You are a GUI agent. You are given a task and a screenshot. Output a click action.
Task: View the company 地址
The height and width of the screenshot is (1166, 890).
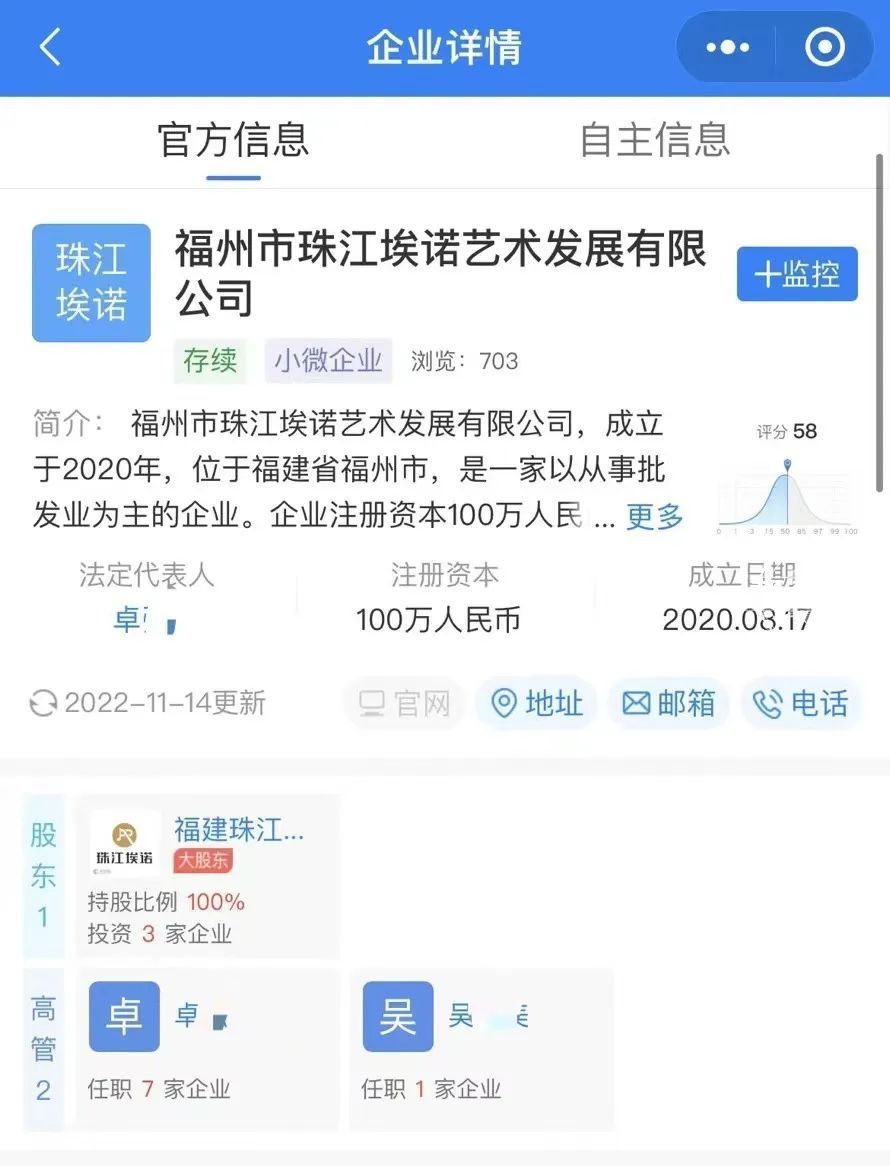pos(537,704)
